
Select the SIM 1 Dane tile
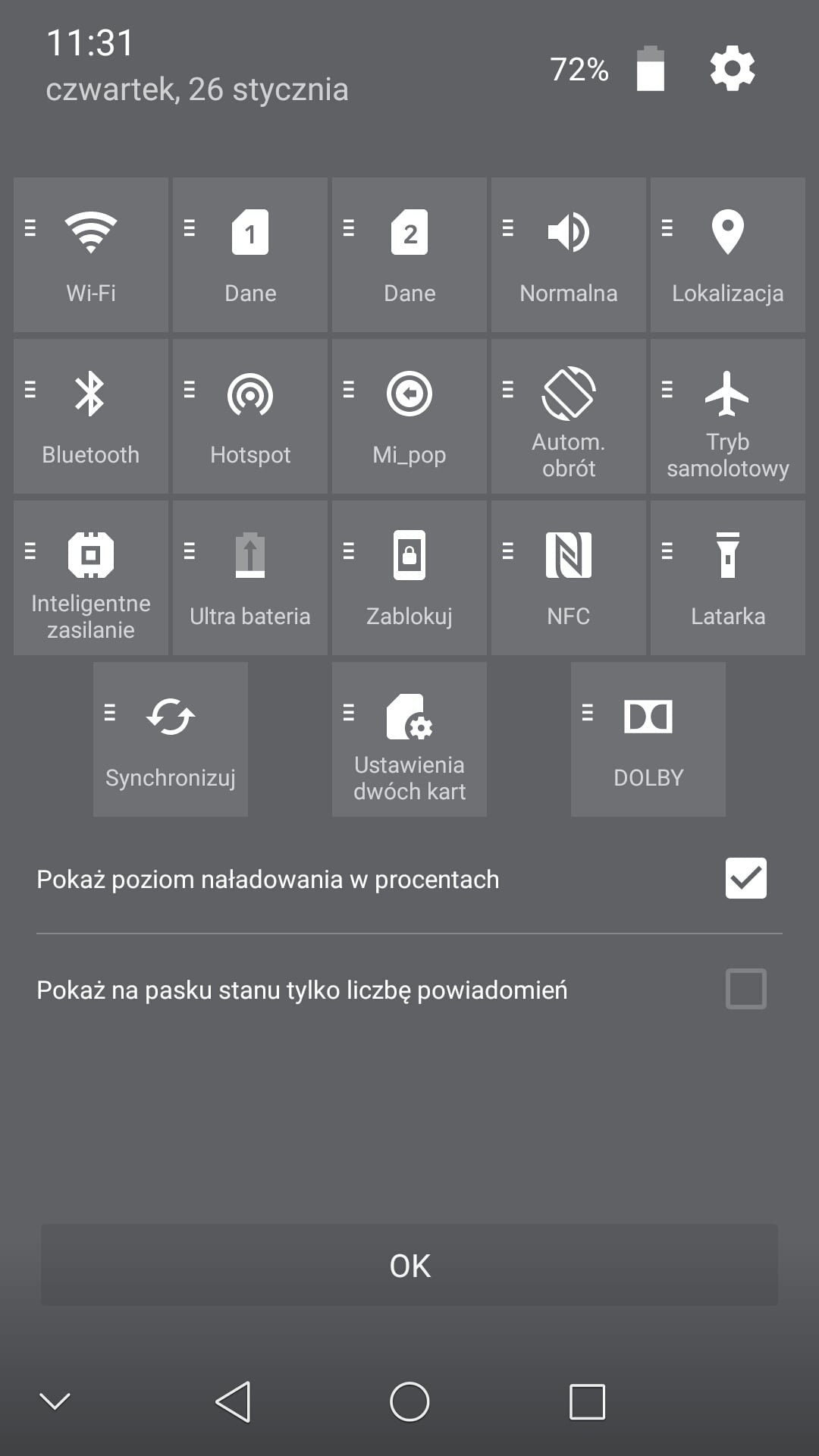[250, 255]
